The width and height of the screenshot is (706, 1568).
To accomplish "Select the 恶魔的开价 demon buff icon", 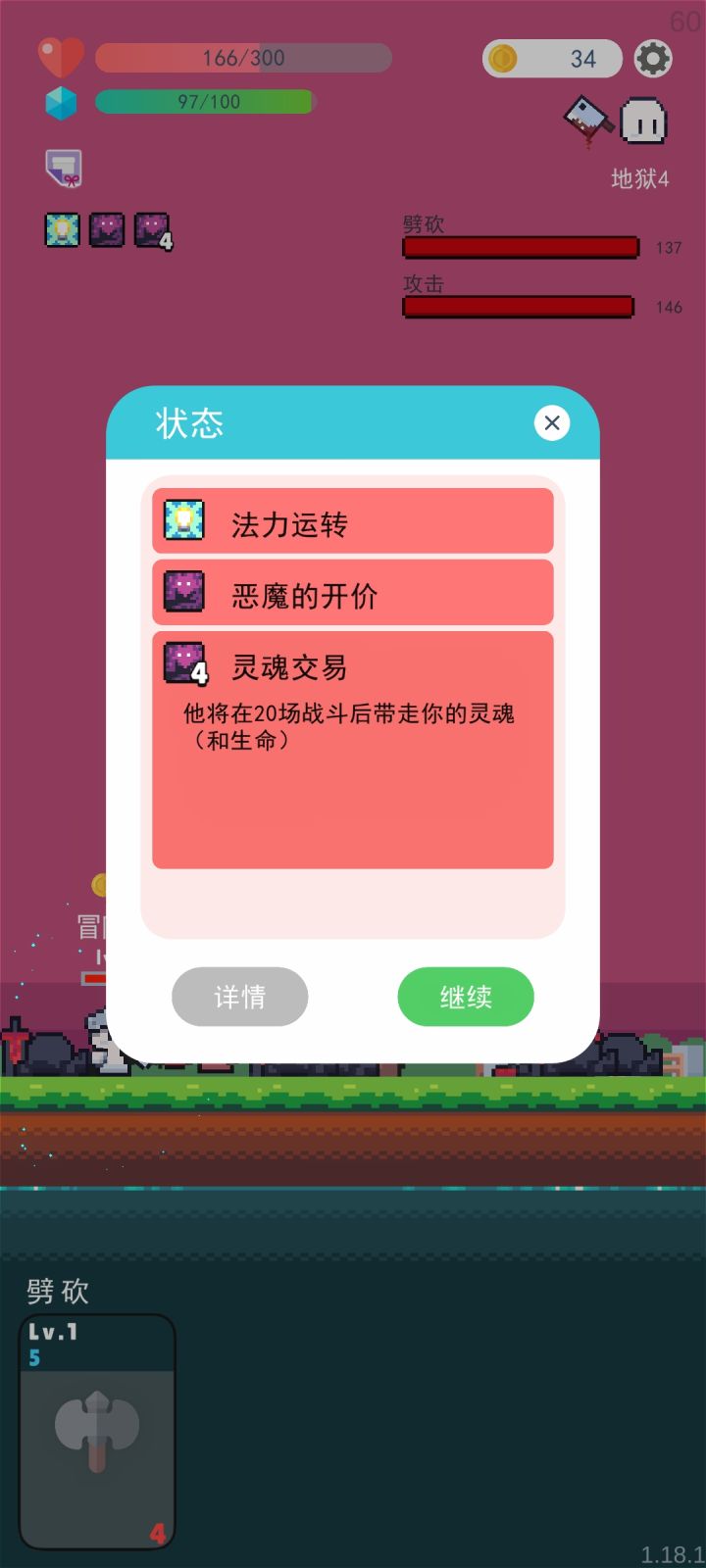I will (x=184, y=591).
